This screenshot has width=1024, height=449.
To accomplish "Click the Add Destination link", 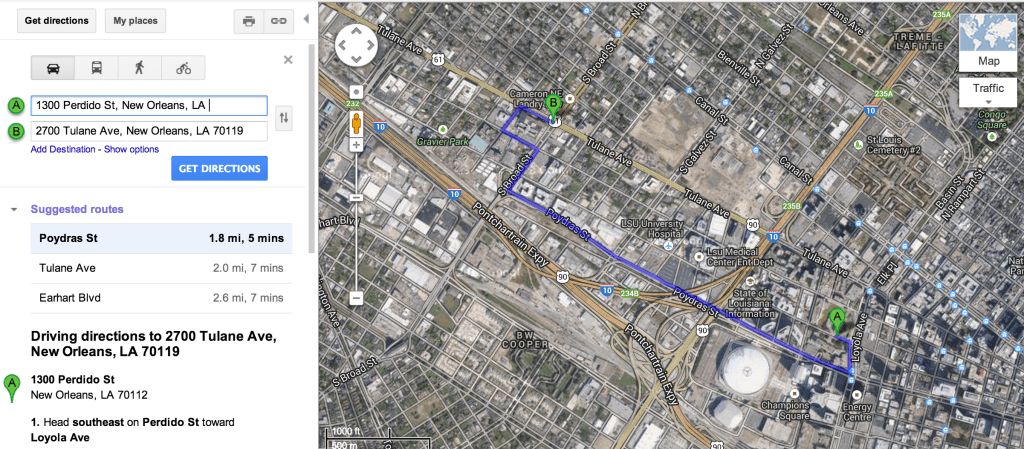I will 64,149.
